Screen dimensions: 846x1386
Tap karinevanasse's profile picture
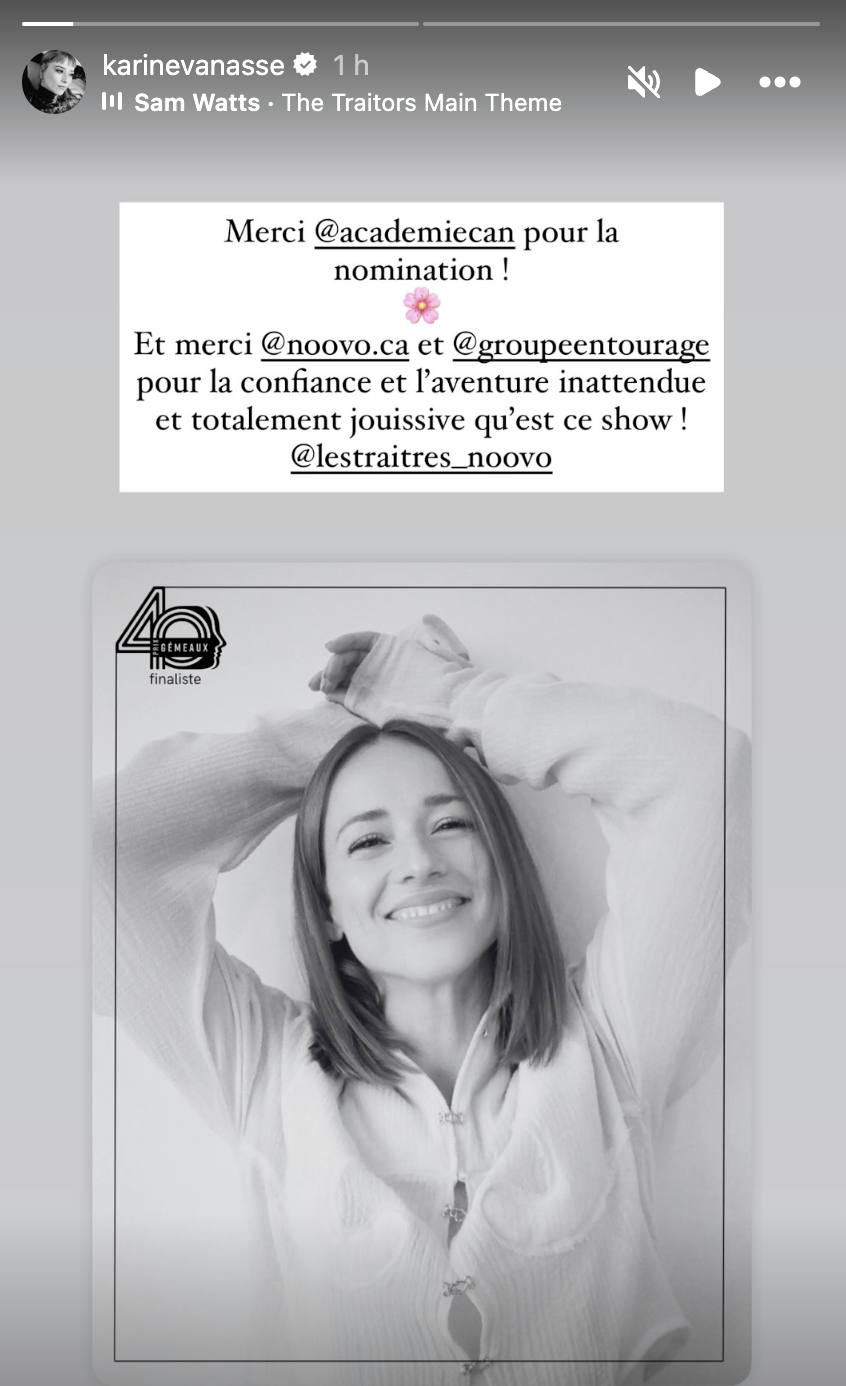pyautogui.click(x=54, y=82)
